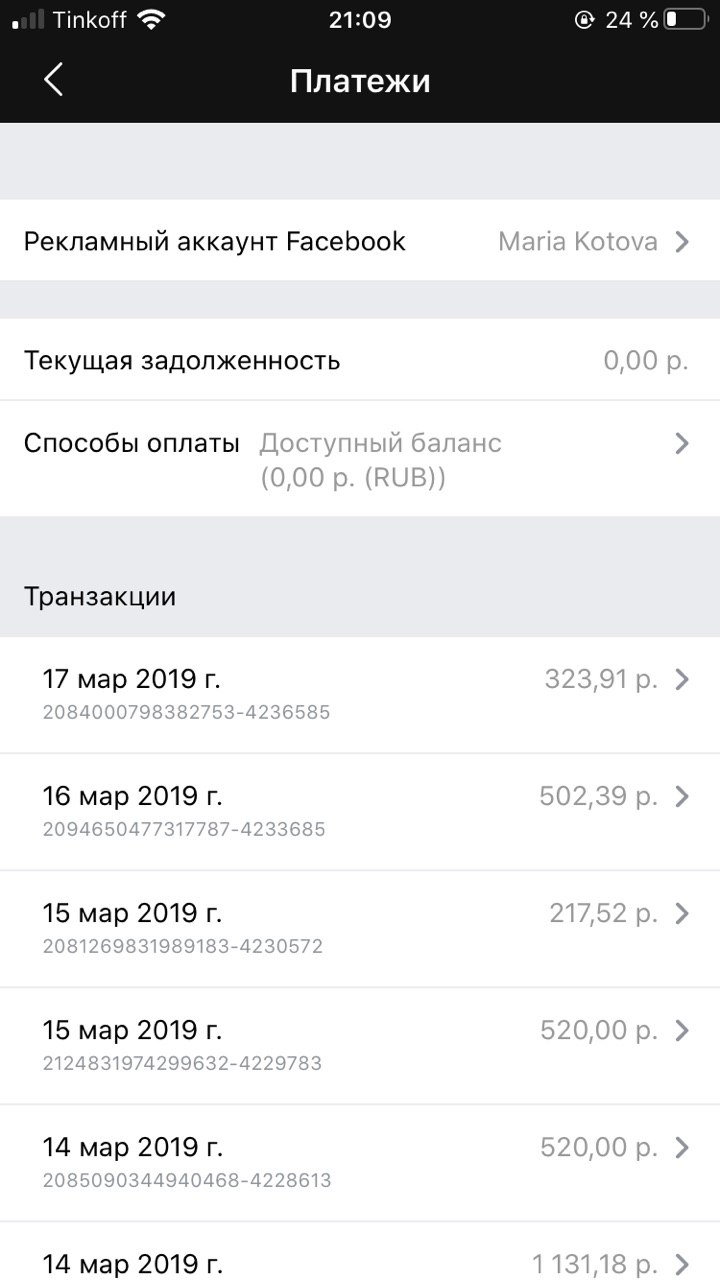720x1280 pixels.
Task: Open the 14 мар transaction ending in 4228613
Action: pyautogui.click(x=360, y=1163)
